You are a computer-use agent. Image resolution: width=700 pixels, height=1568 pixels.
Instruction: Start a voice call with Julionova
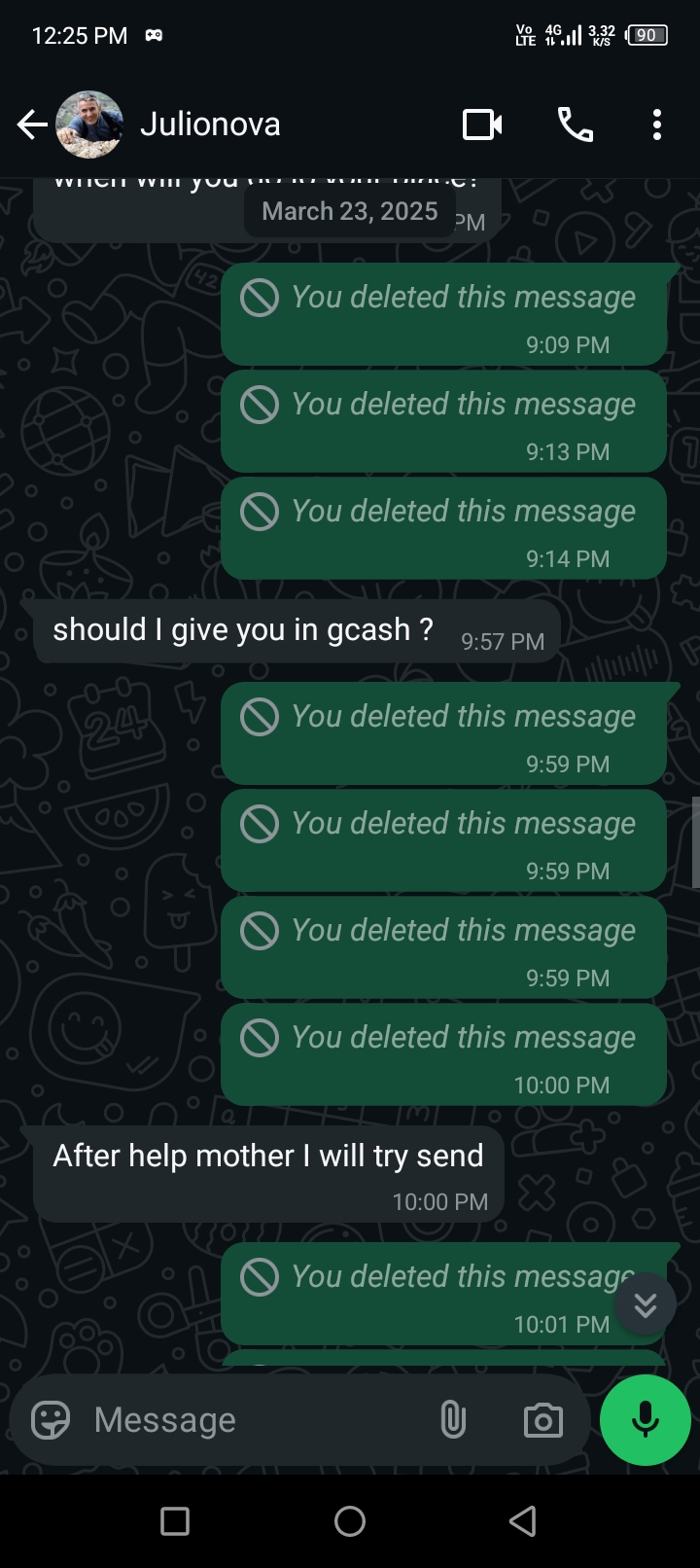(575, 125)
